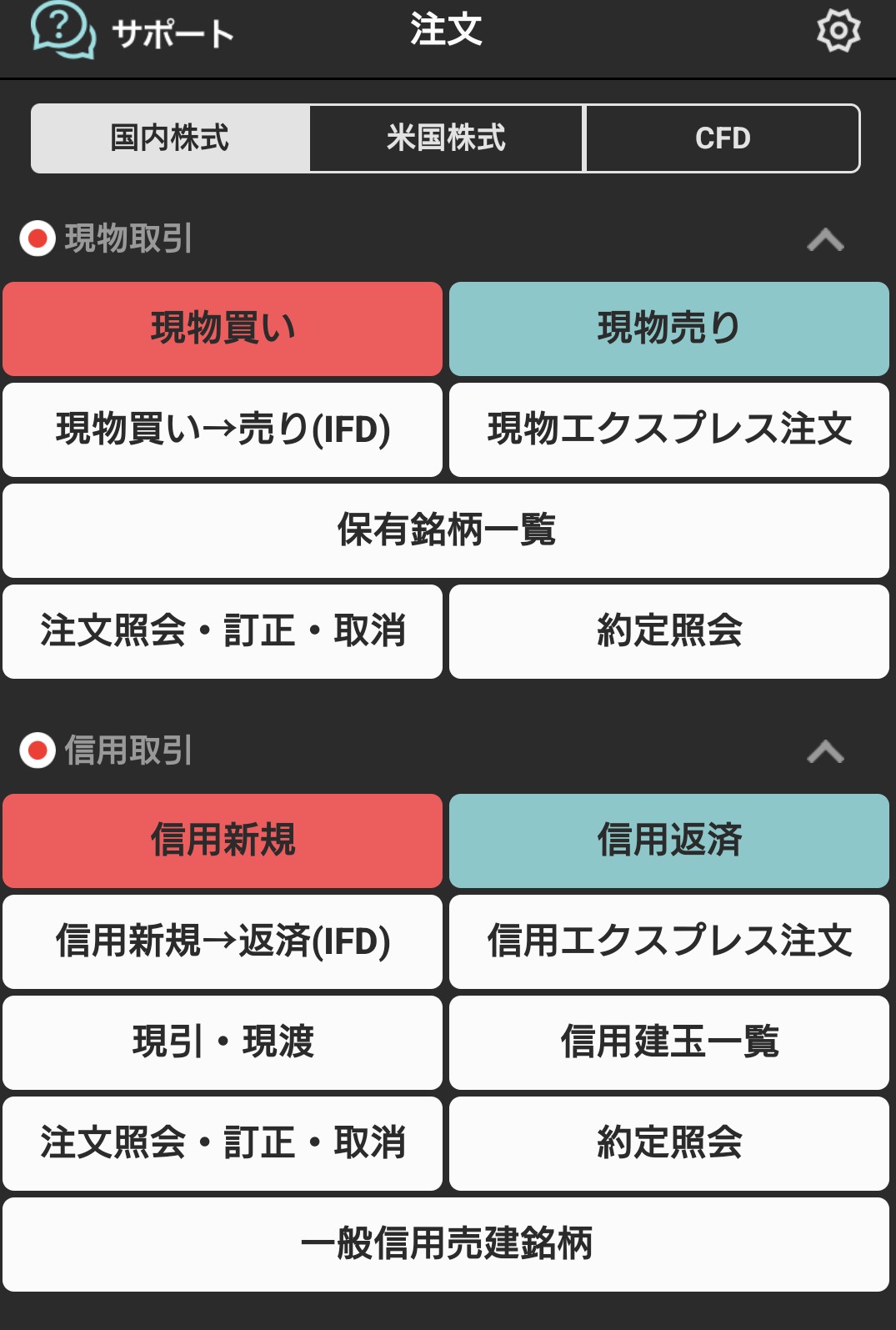896x1330 pixels.
Task: Open 現物買い→売り(IFD) order
Action: (223, 429)
